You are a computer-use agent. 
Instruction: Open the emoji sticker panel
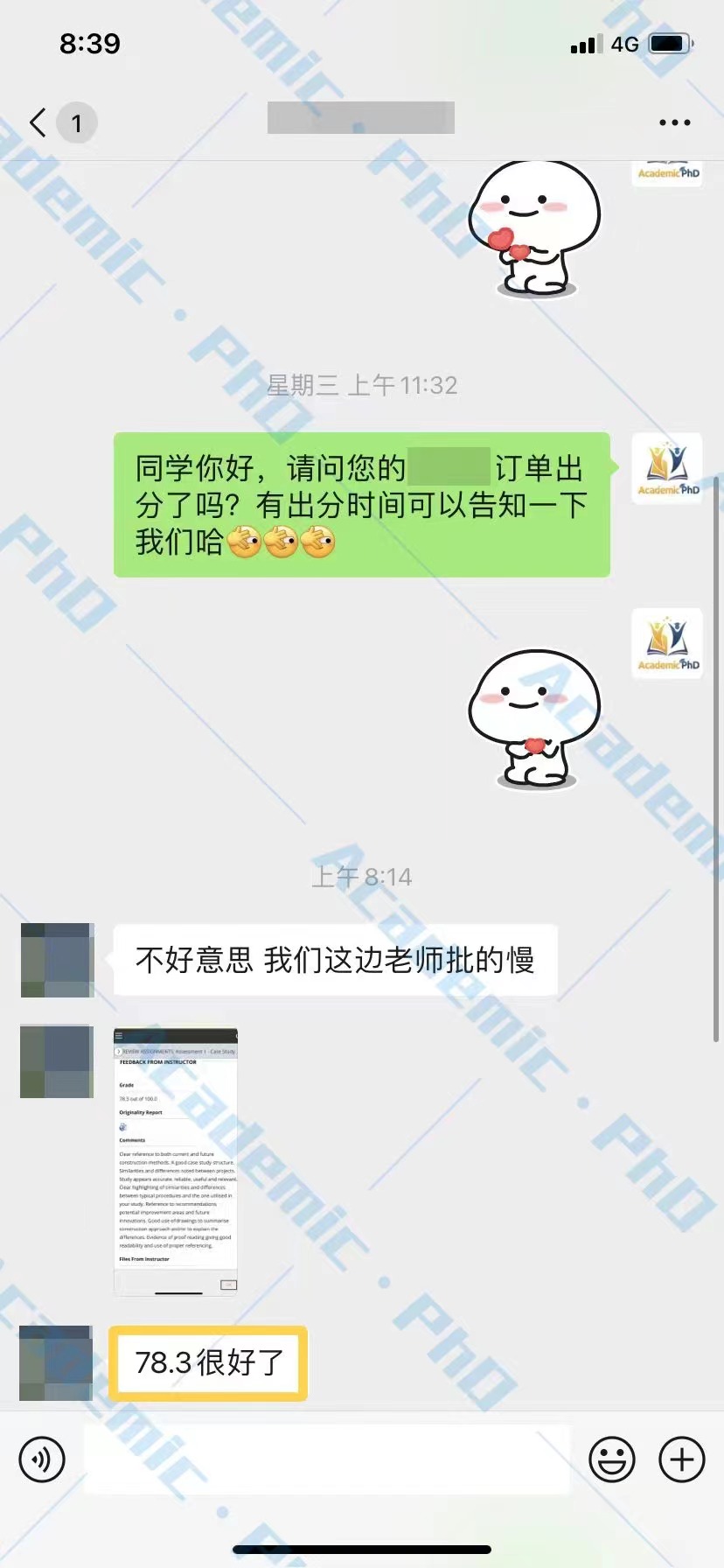[611, 1459]
